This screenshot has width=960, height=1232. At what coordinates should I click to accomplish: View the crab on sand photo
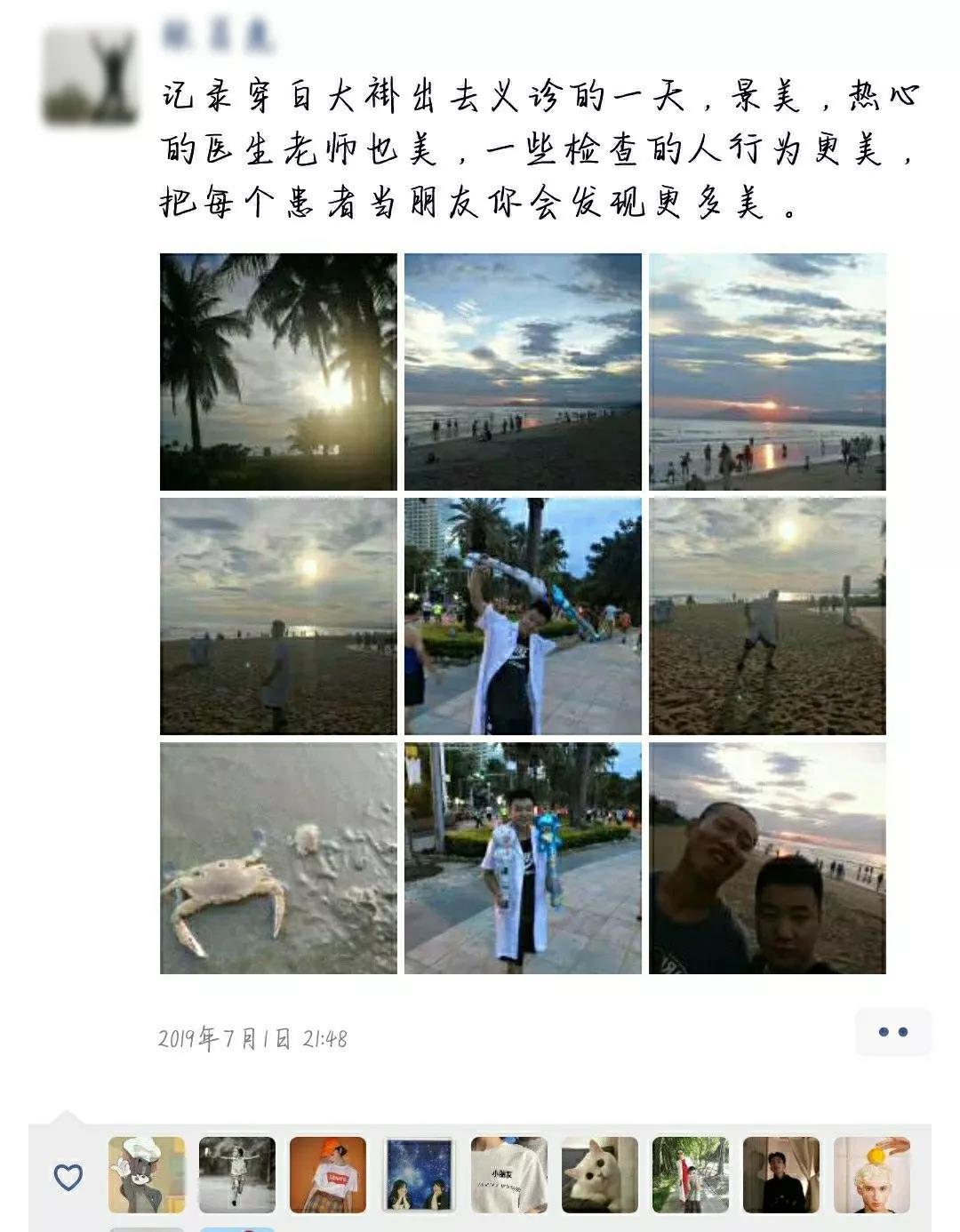pos(278,858)
